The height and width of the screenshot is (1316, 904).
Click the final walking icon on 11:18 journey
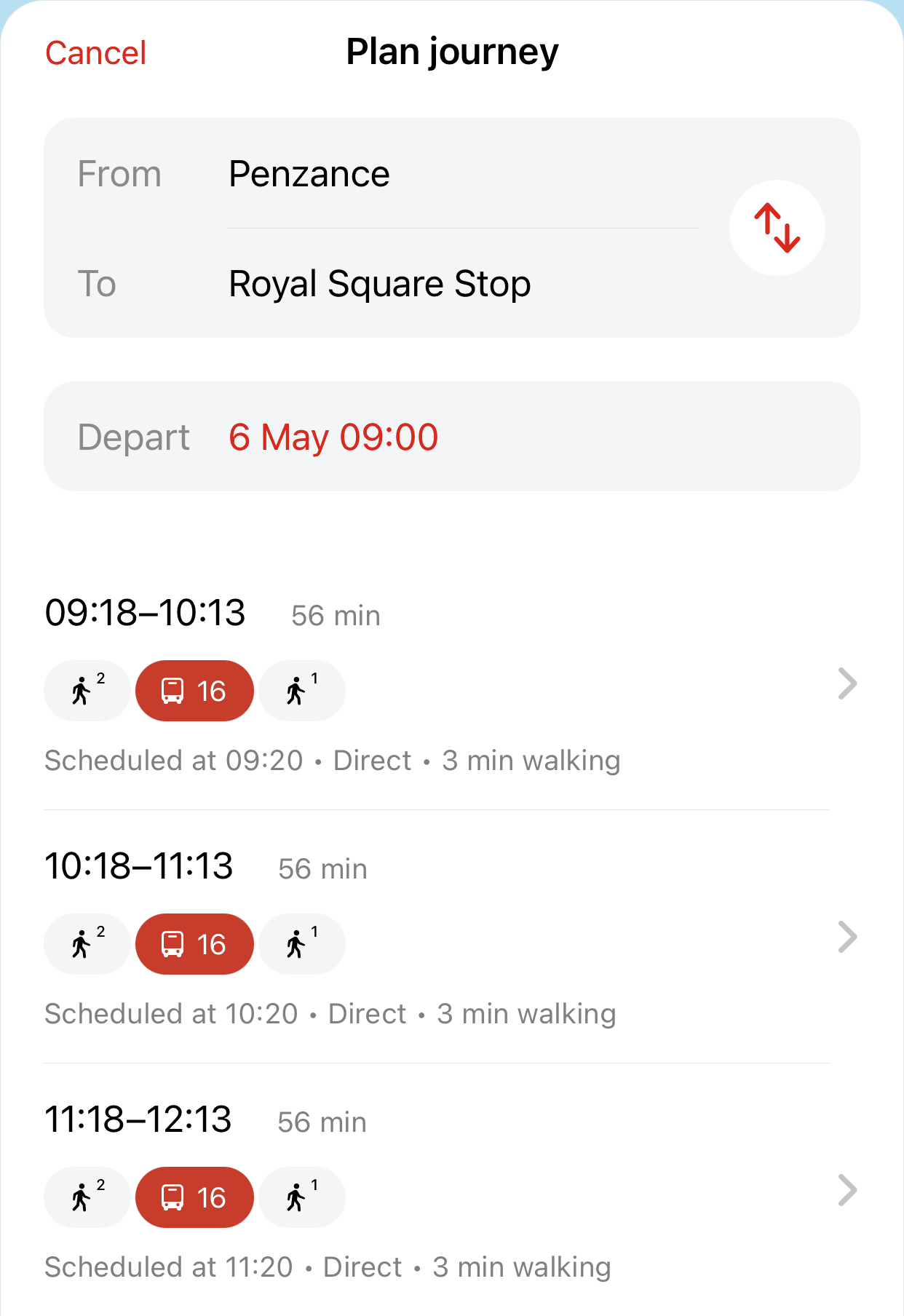coord(301,1197)
